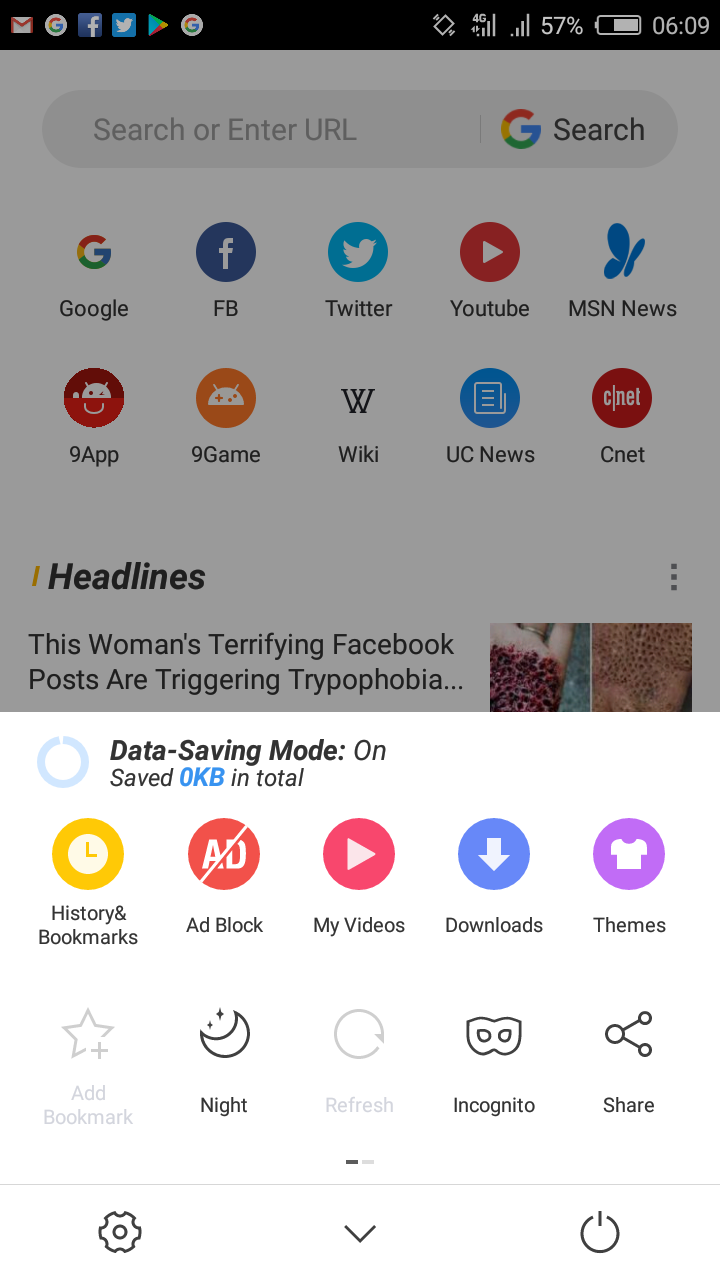The image size is (720, 1280).
Task: Collapse the menu with down chevron
Action: click(360, 1233)
